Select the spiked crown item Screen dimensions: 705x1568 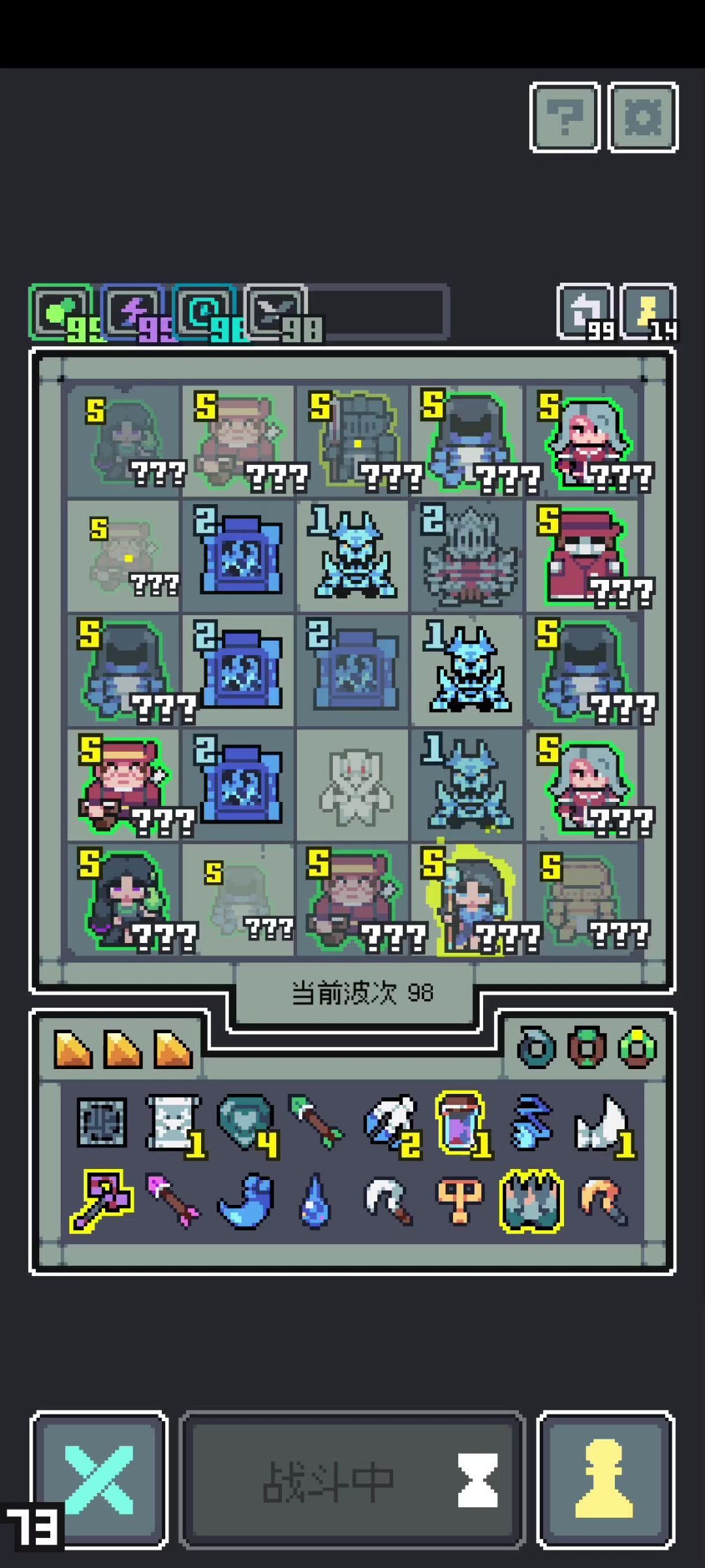[531, 1201]
